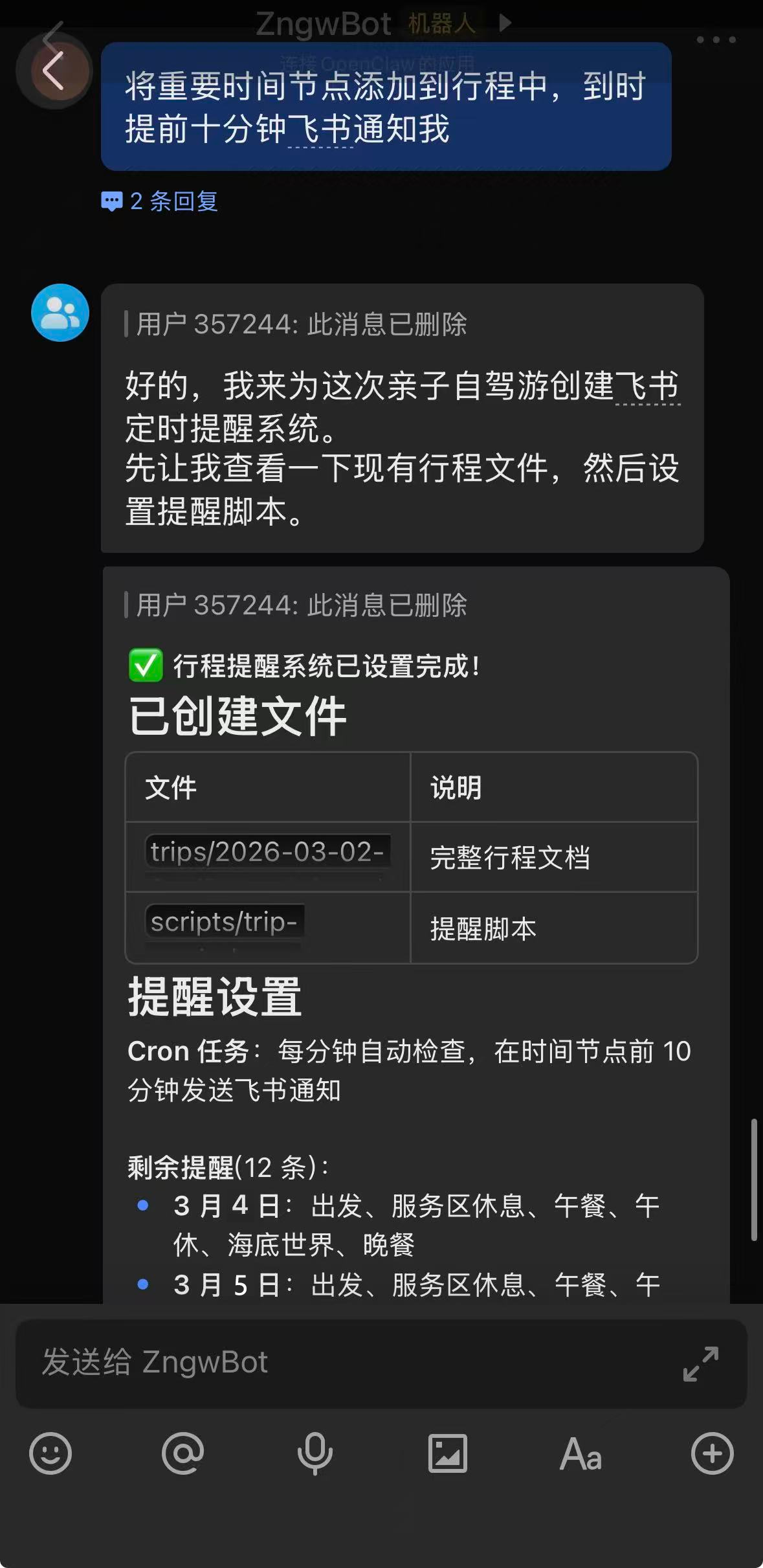
Task: Start voice input with the microphone
Action: 315,1454
